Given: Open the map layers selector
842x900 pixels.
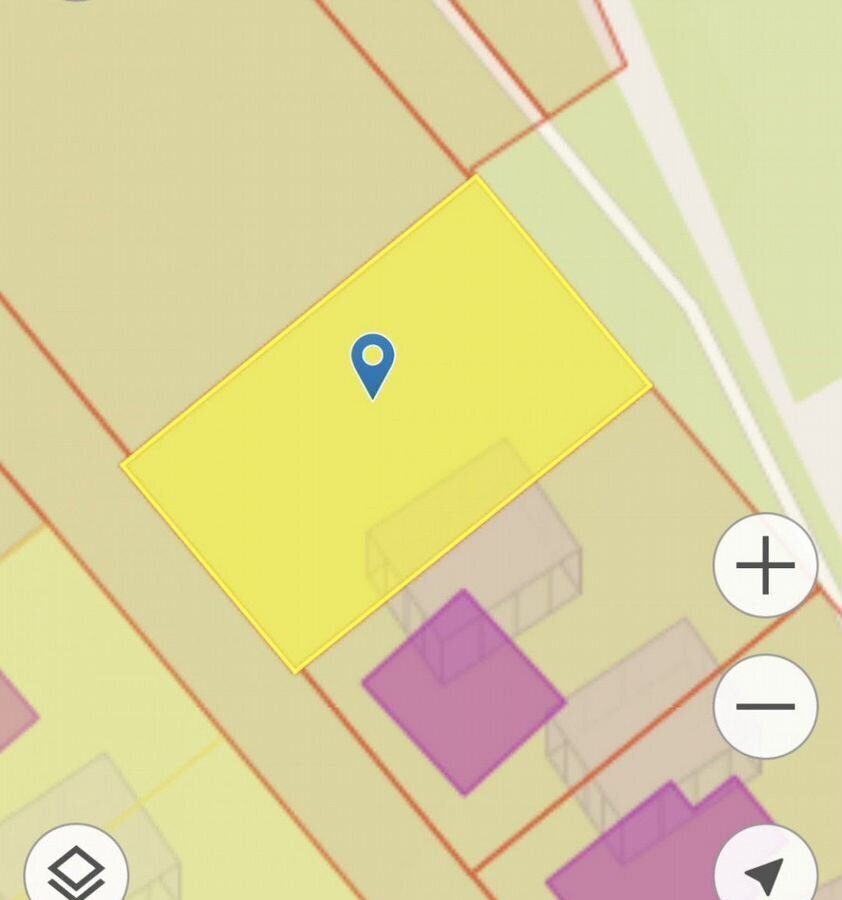Looking at the screenshot, I should point(76,871).
